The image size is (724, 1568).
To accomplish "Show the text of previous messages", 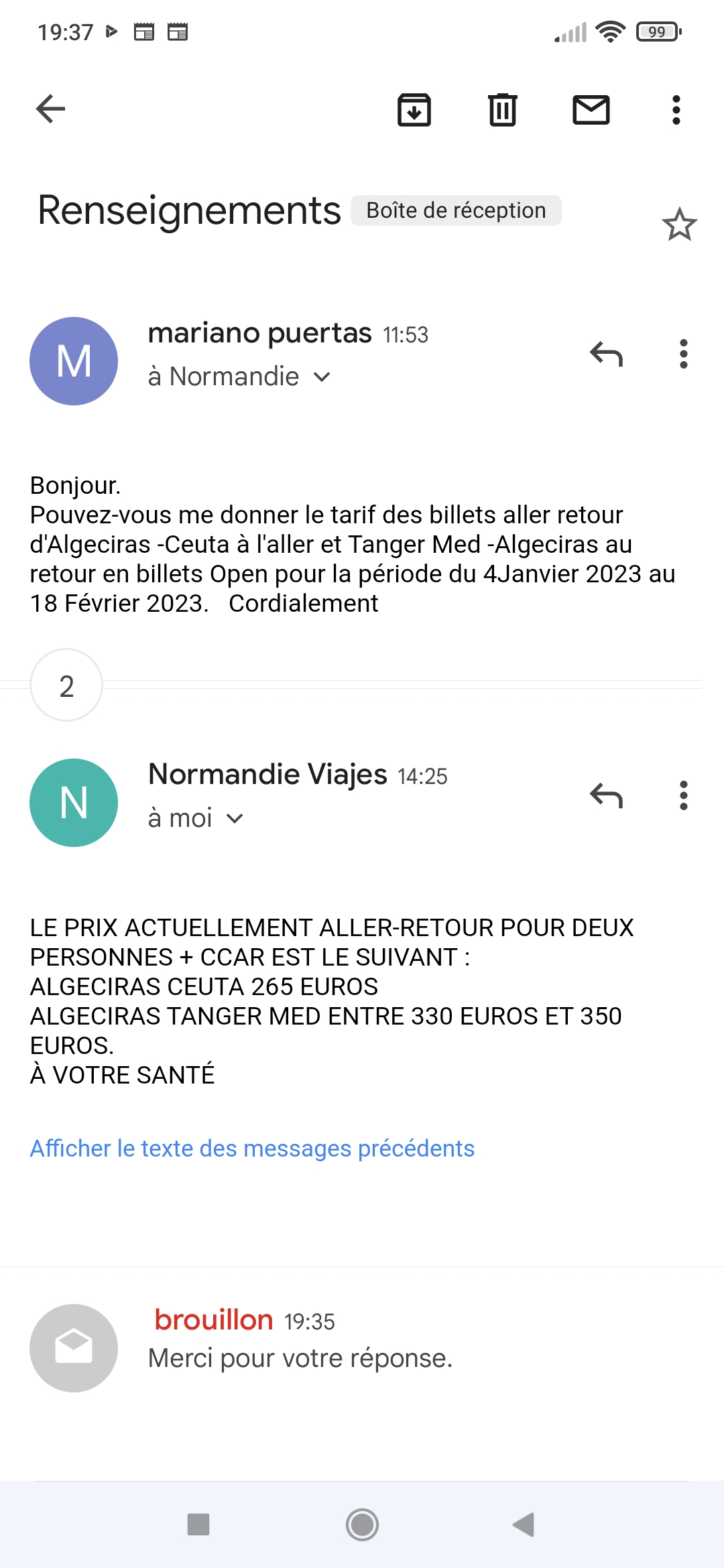I will pyautogui.click(x=252, y=1149).
